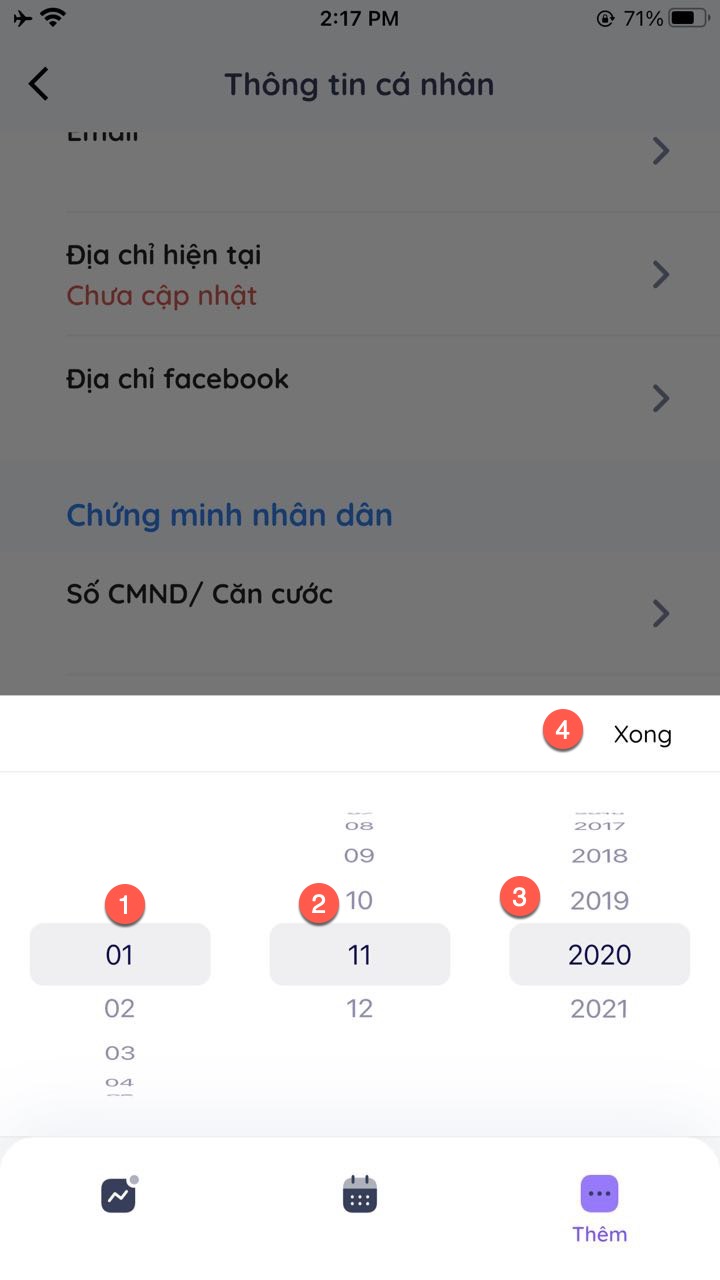Choose year 2021 in the picker

click(x=599, y=1009)
